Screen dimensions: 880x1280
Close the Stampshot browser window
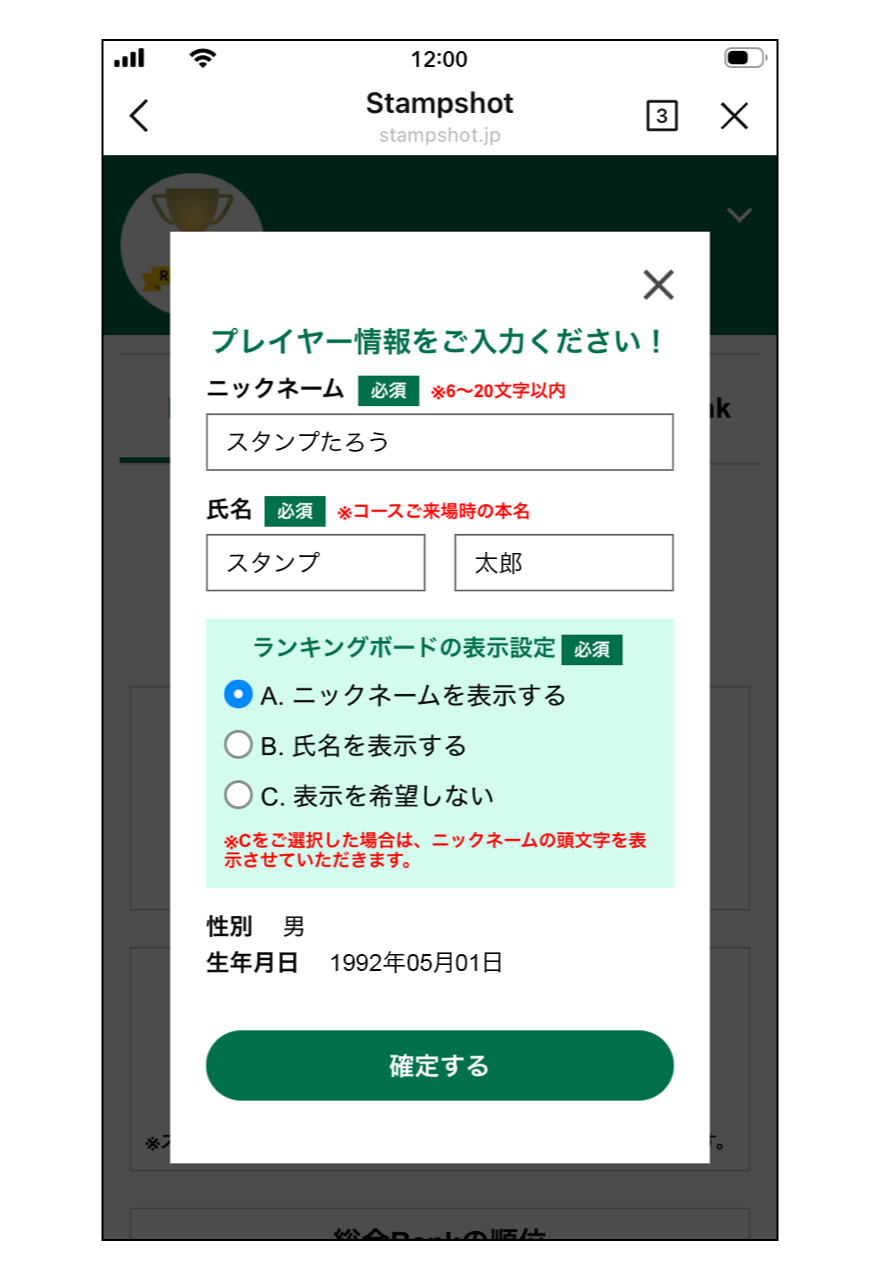click(734, 116)
